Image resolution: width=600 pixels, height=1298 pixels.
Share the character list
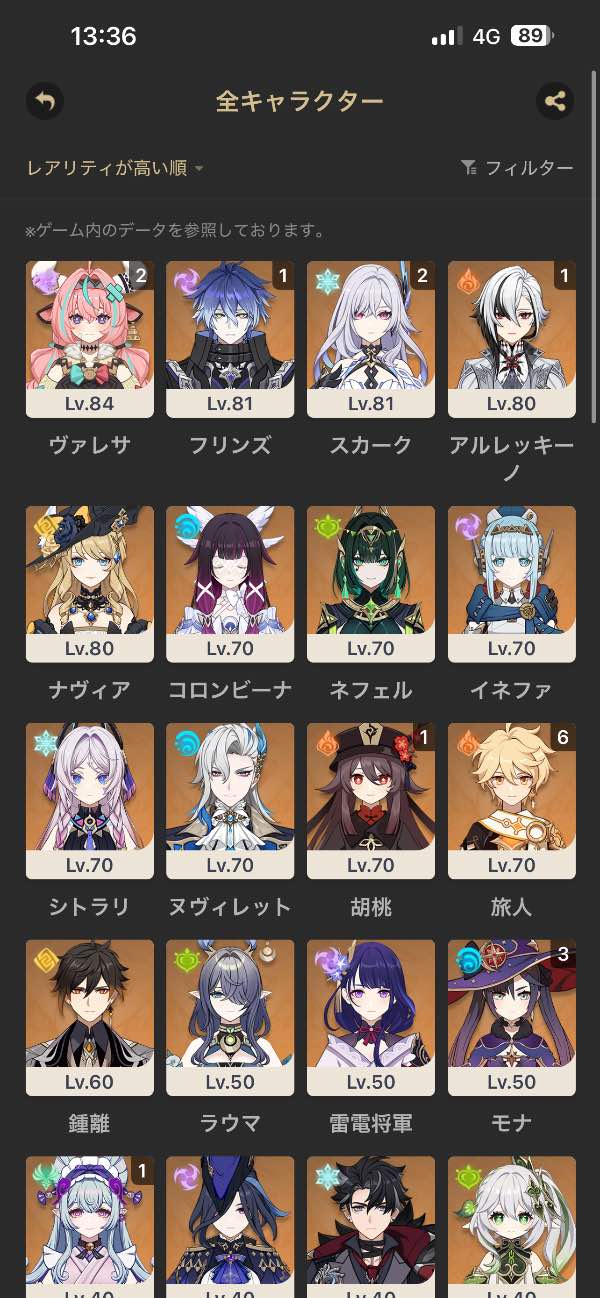[x=555, y=101]
